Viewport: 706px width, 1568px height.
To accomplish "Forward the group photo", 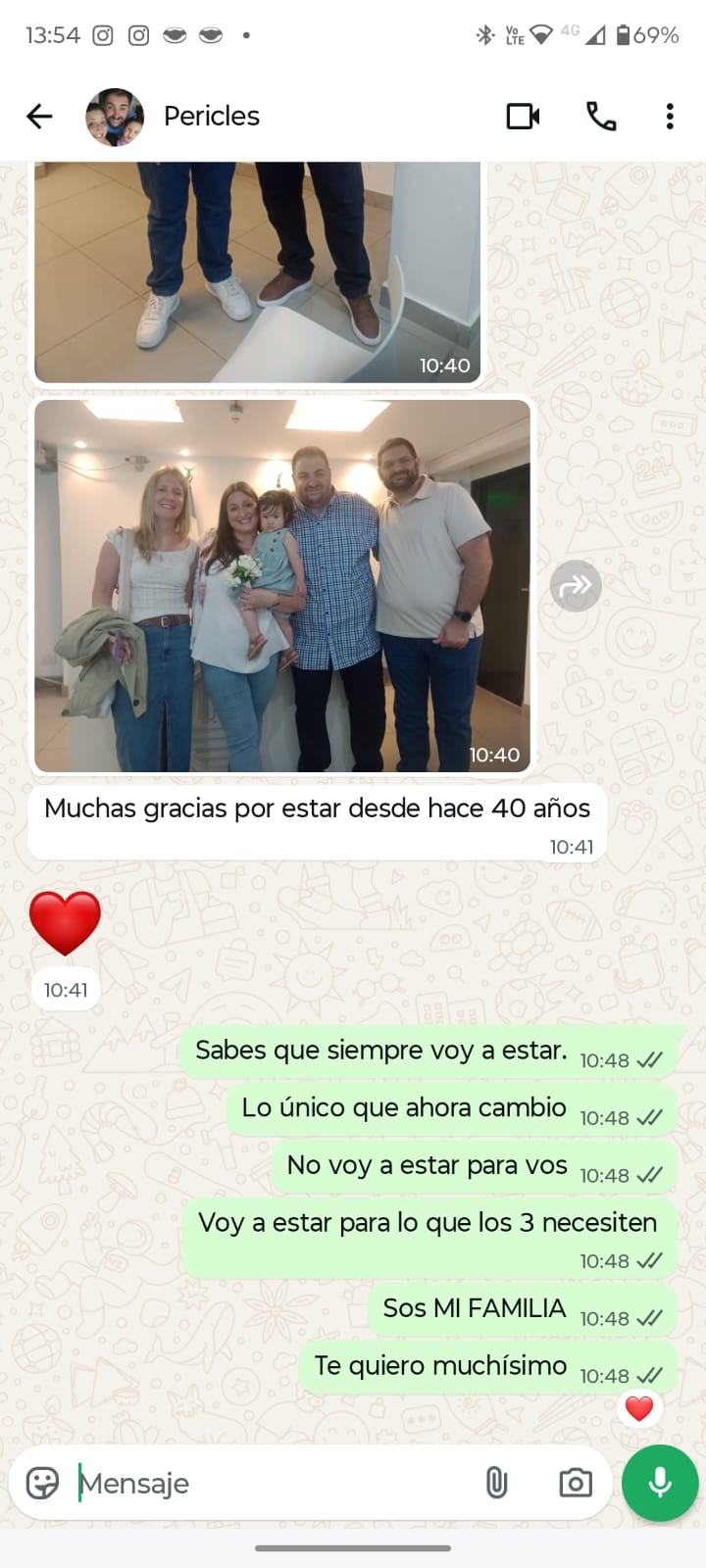I will tap(576, 586).
